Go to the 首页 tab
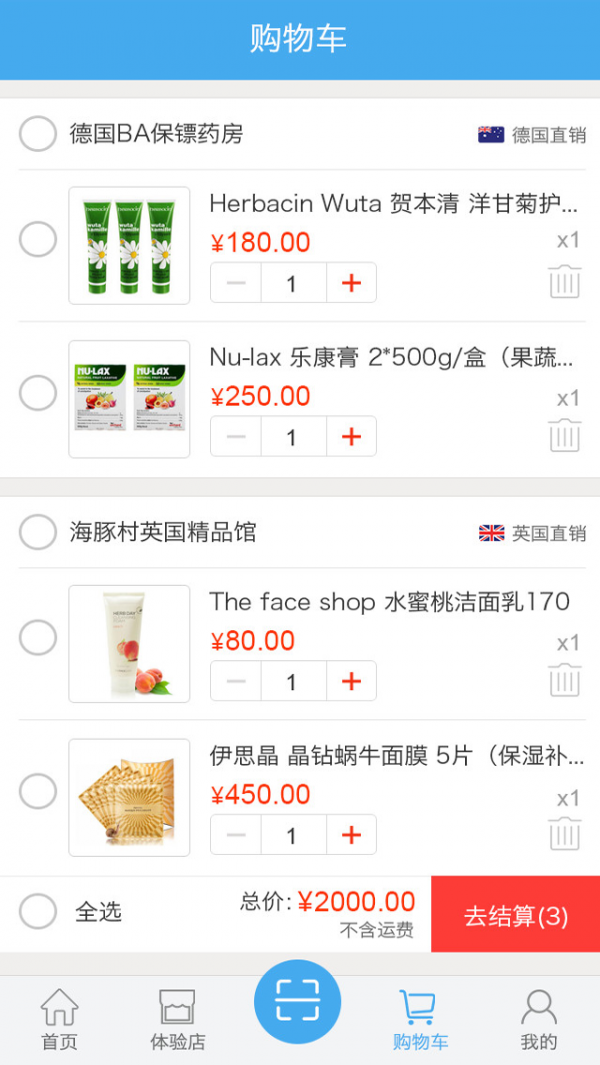 (60, 1020)
